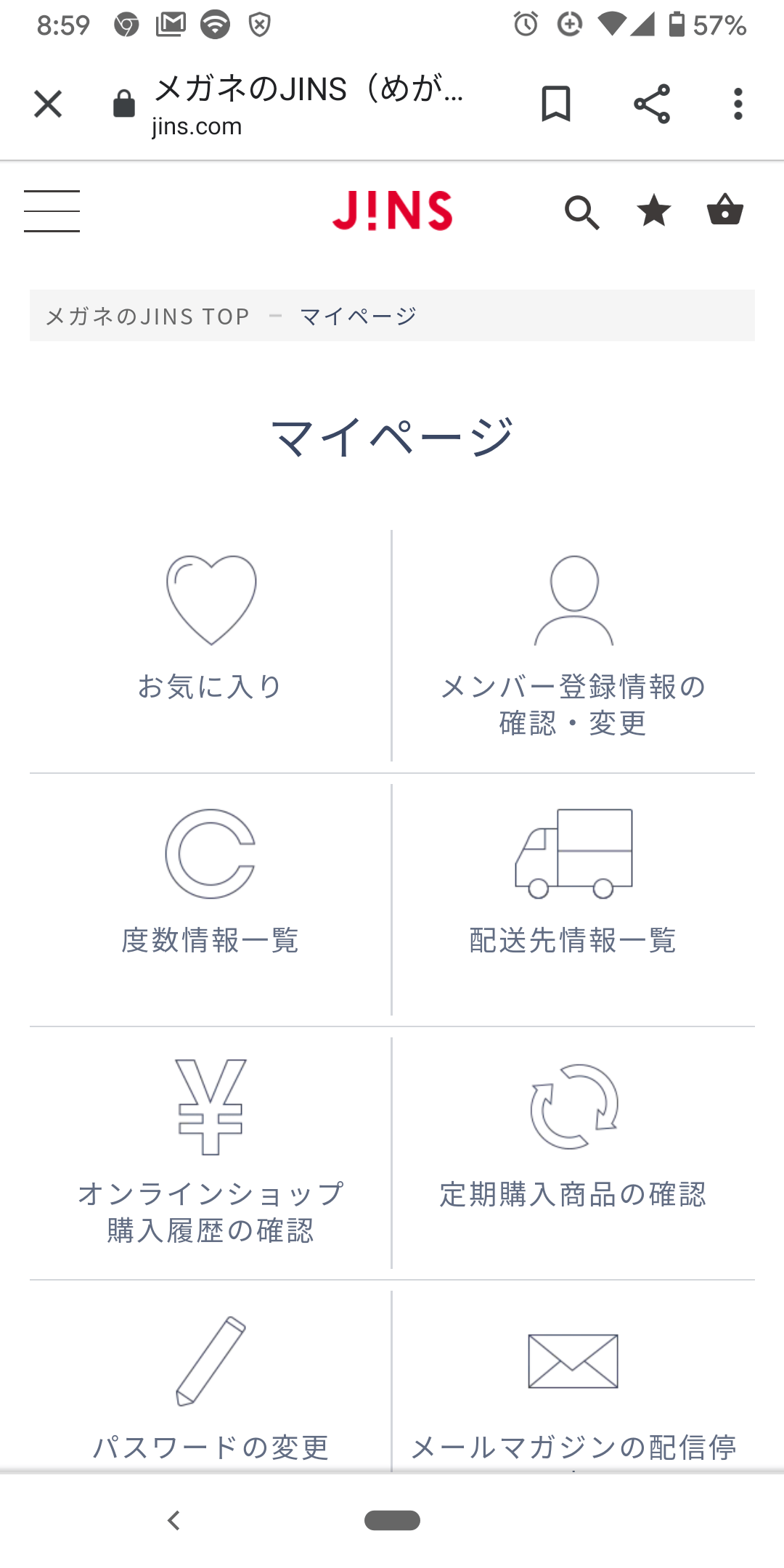The image size is (784, 1568).
Task: Open 定期購入商品の確認 tile
Action: tap(573, 1153)
